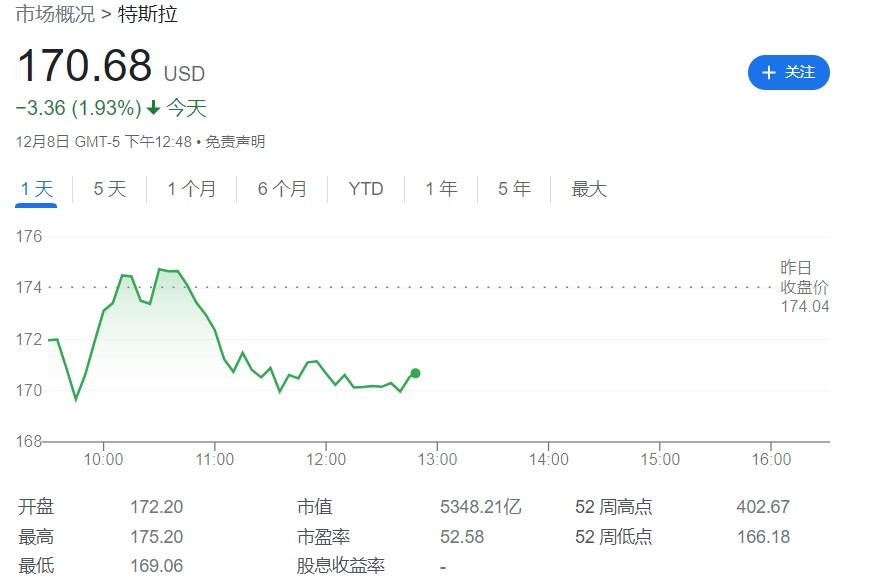This screenshot has height=587, width=877.
Task: Display the 5 年 price history
Action: click(x=514, y=189)
